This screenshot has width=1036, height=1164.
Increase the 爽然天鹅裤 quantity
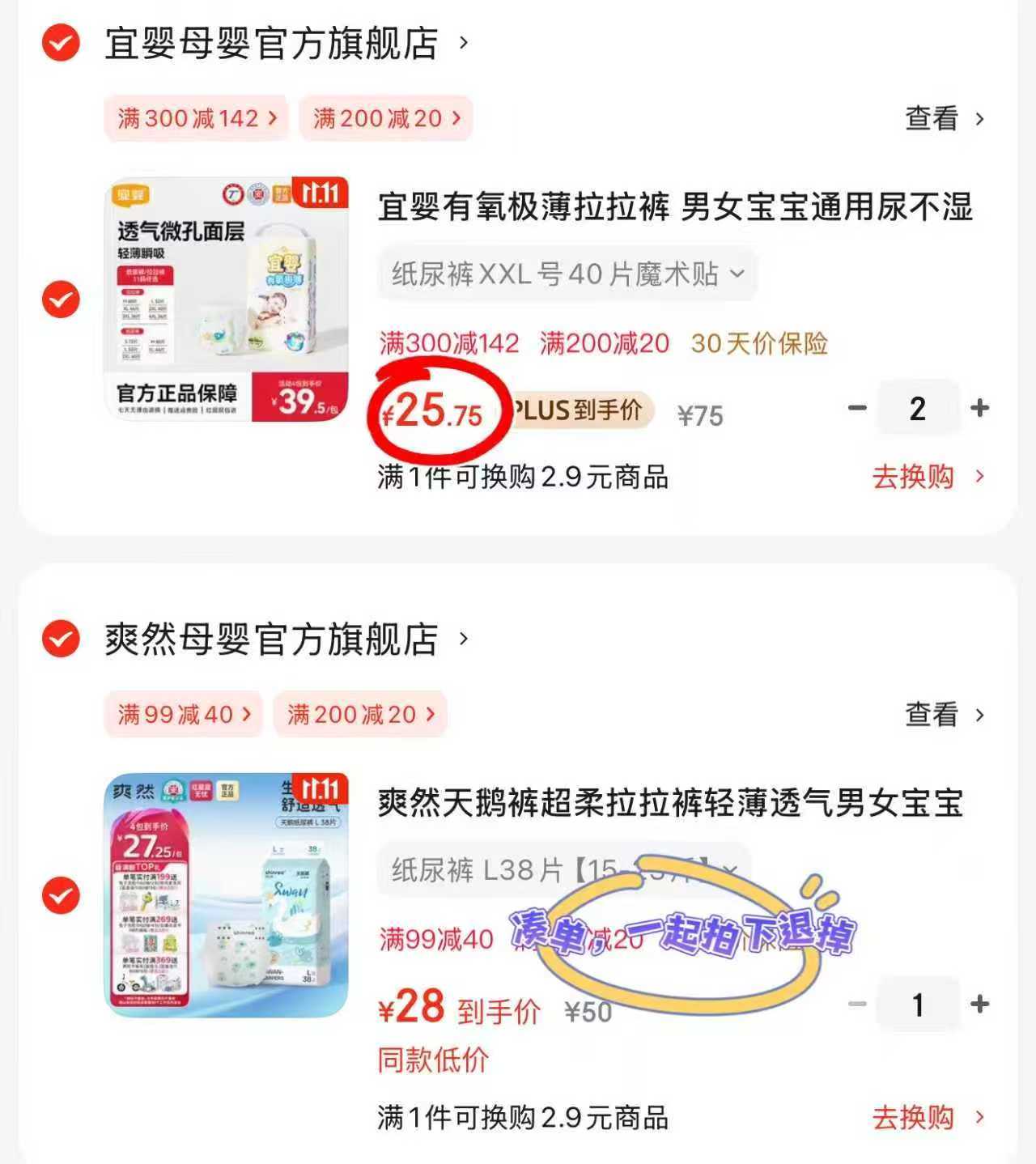979,1005
